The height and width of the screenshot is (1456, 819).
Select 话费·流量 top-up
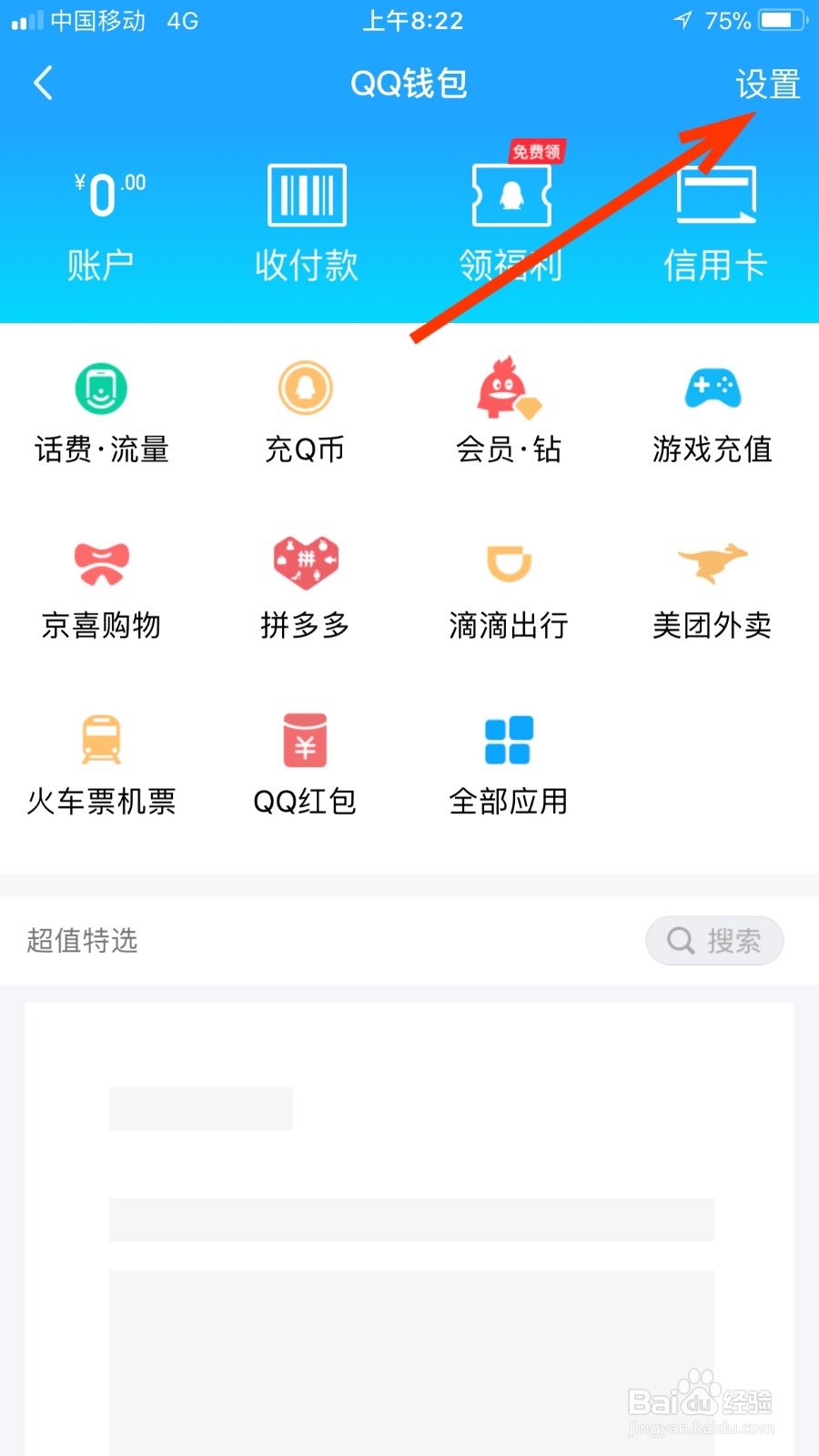[x=102, y=412]
